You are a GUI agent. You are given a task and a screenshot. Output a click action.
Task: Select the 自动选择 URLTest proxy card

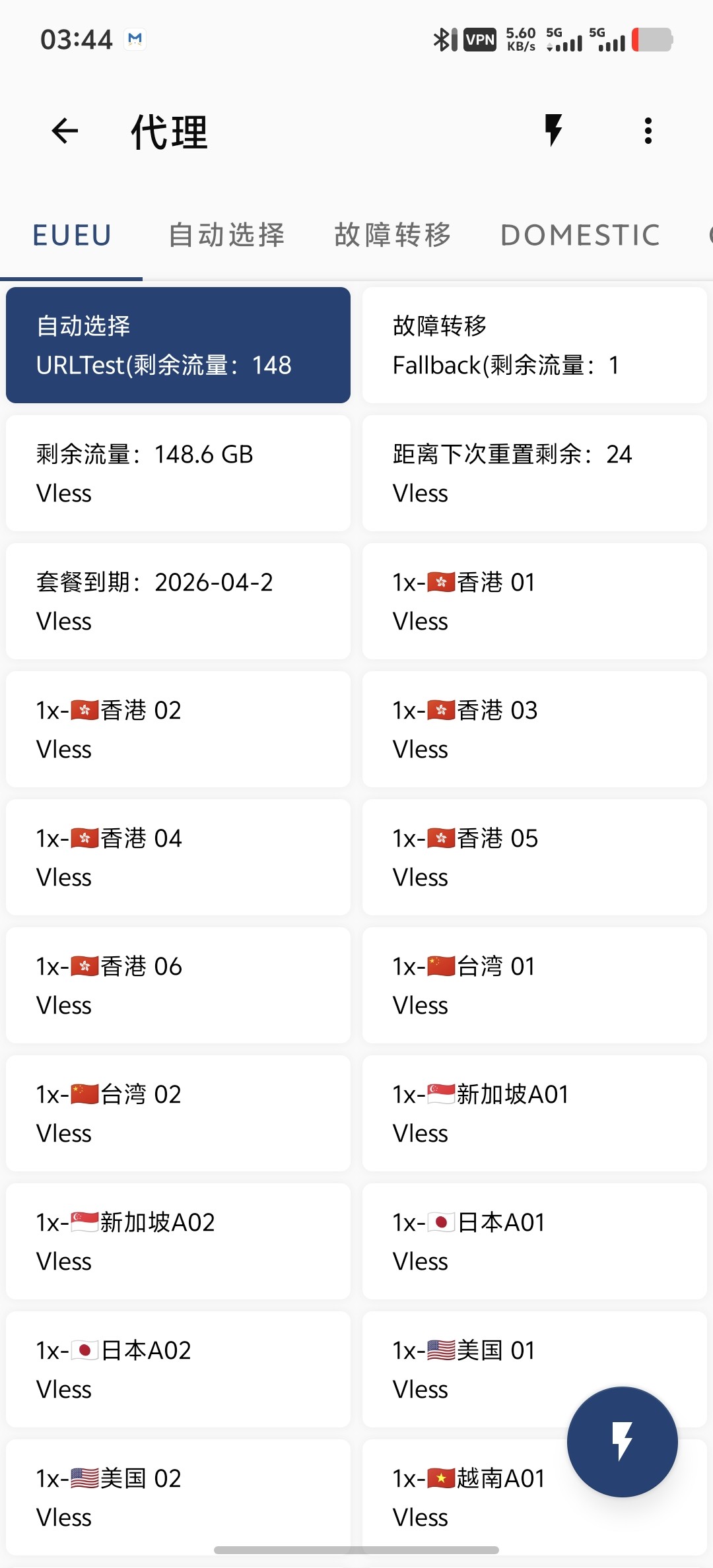178,345
